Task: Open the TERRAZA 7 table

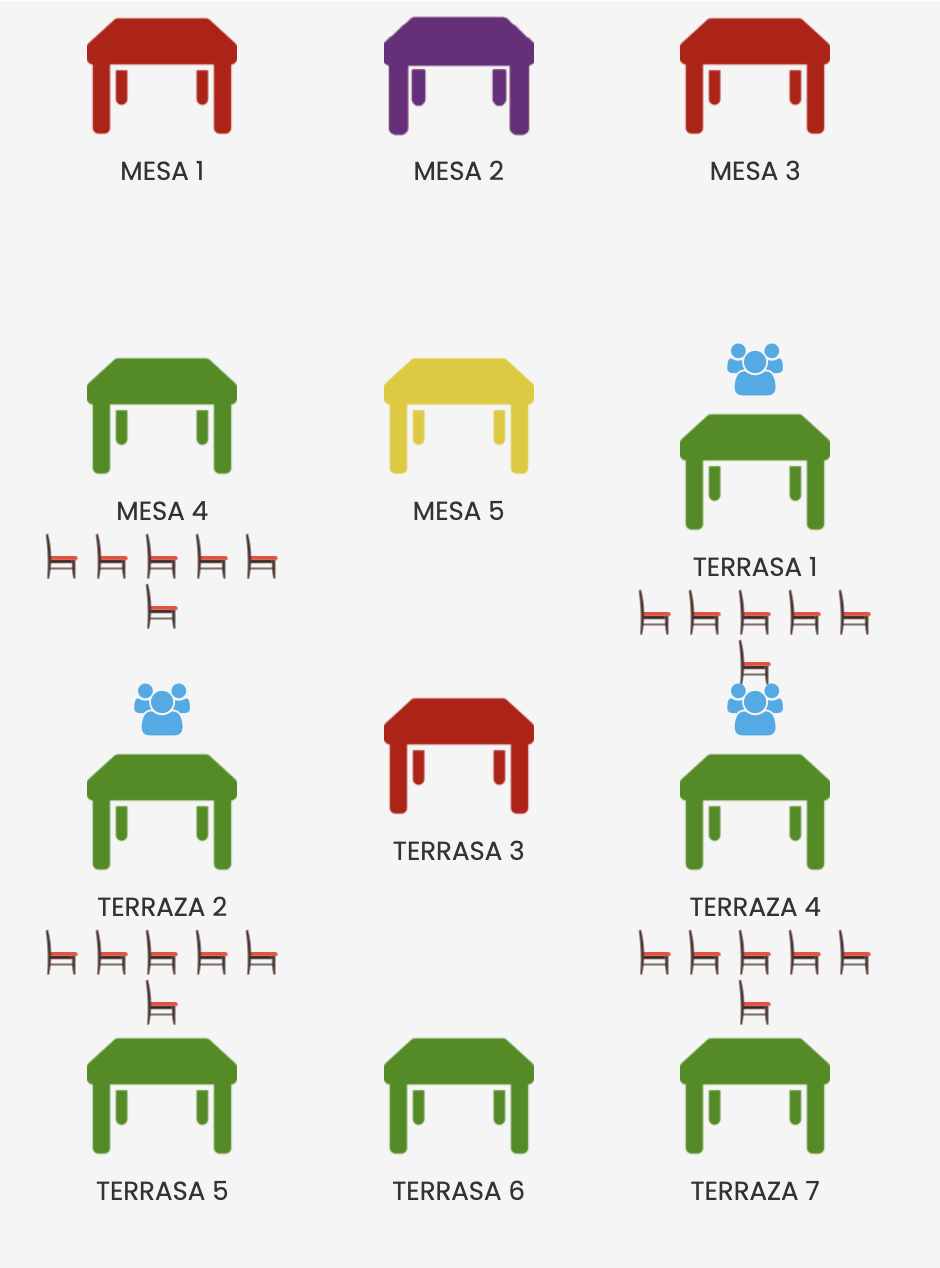Action: (755, 1096)
